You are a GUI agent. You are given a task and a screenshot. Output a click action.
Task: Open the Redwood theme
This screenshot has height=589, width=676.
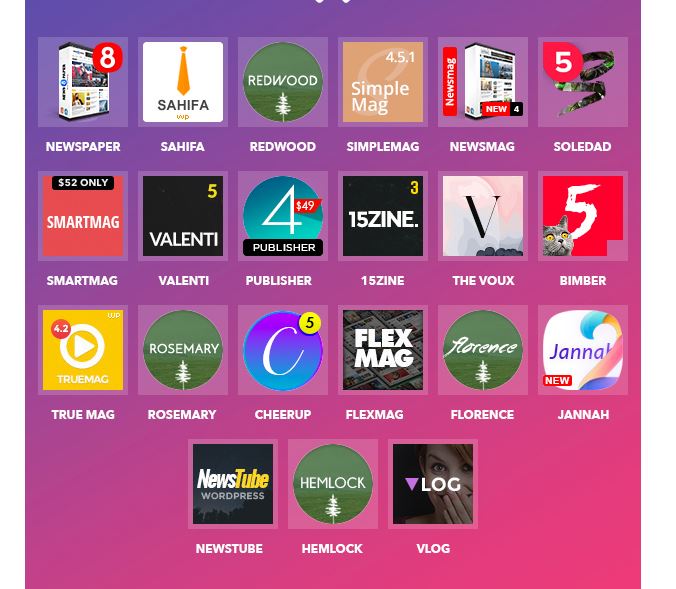point(283,82)
